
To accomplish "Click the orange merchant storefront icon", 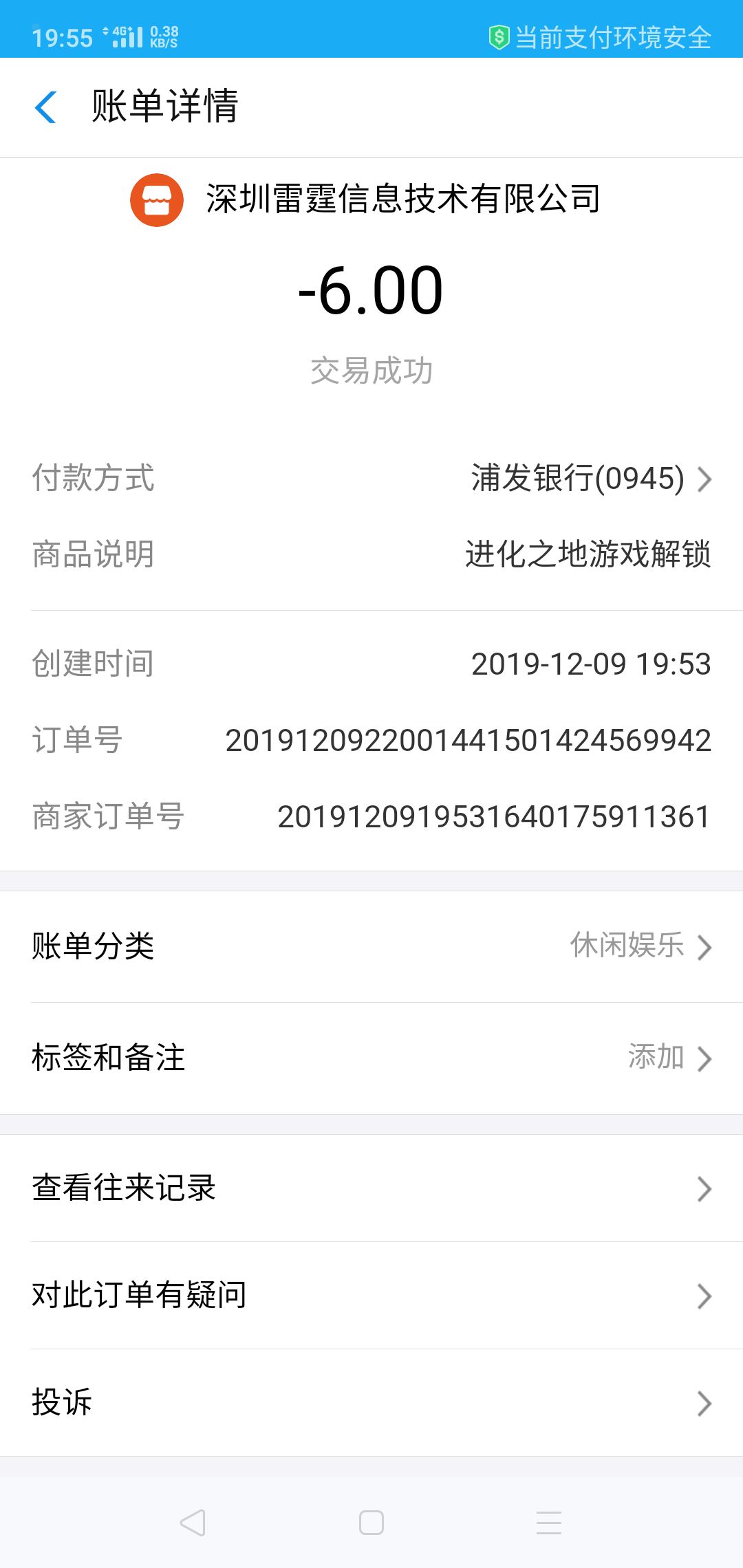I will (x=157, y=199).
